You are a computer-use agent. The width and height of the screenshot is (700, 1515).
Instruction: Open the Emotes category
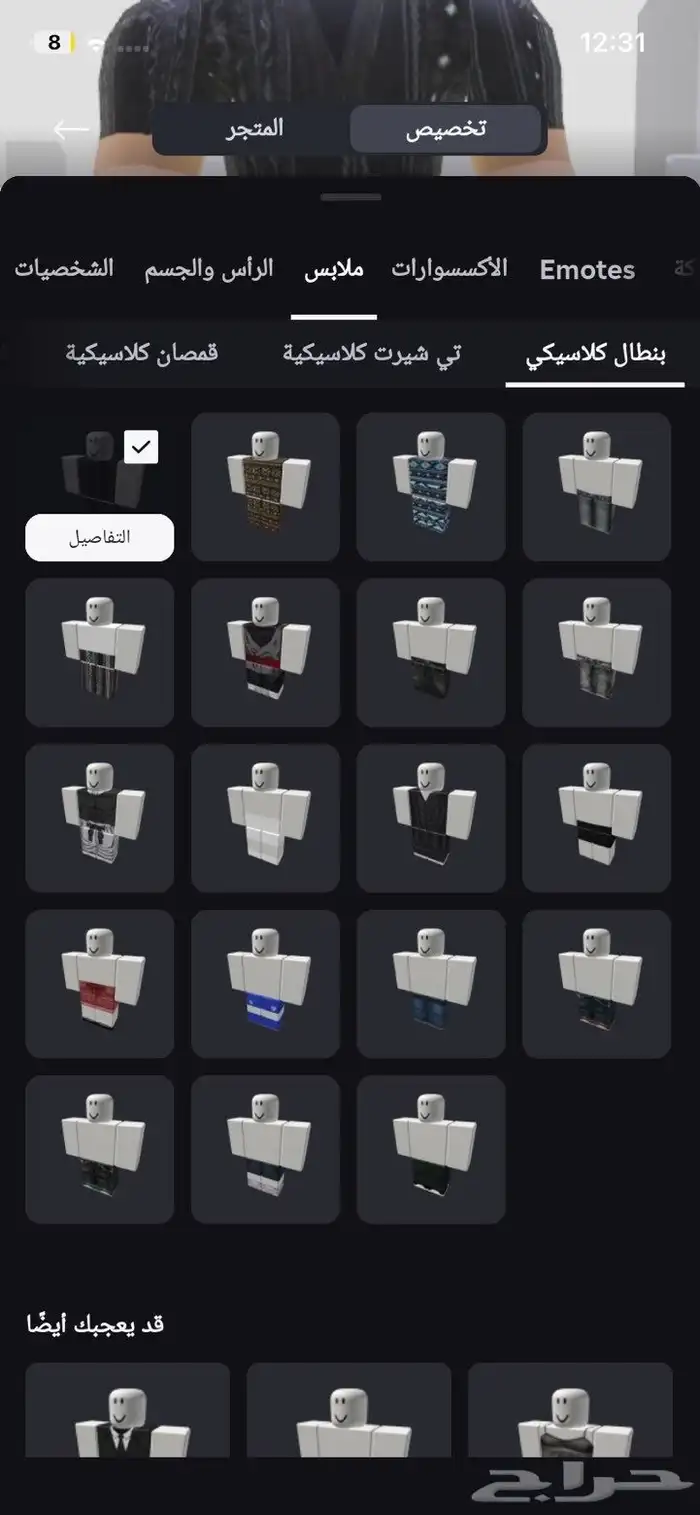587,270
